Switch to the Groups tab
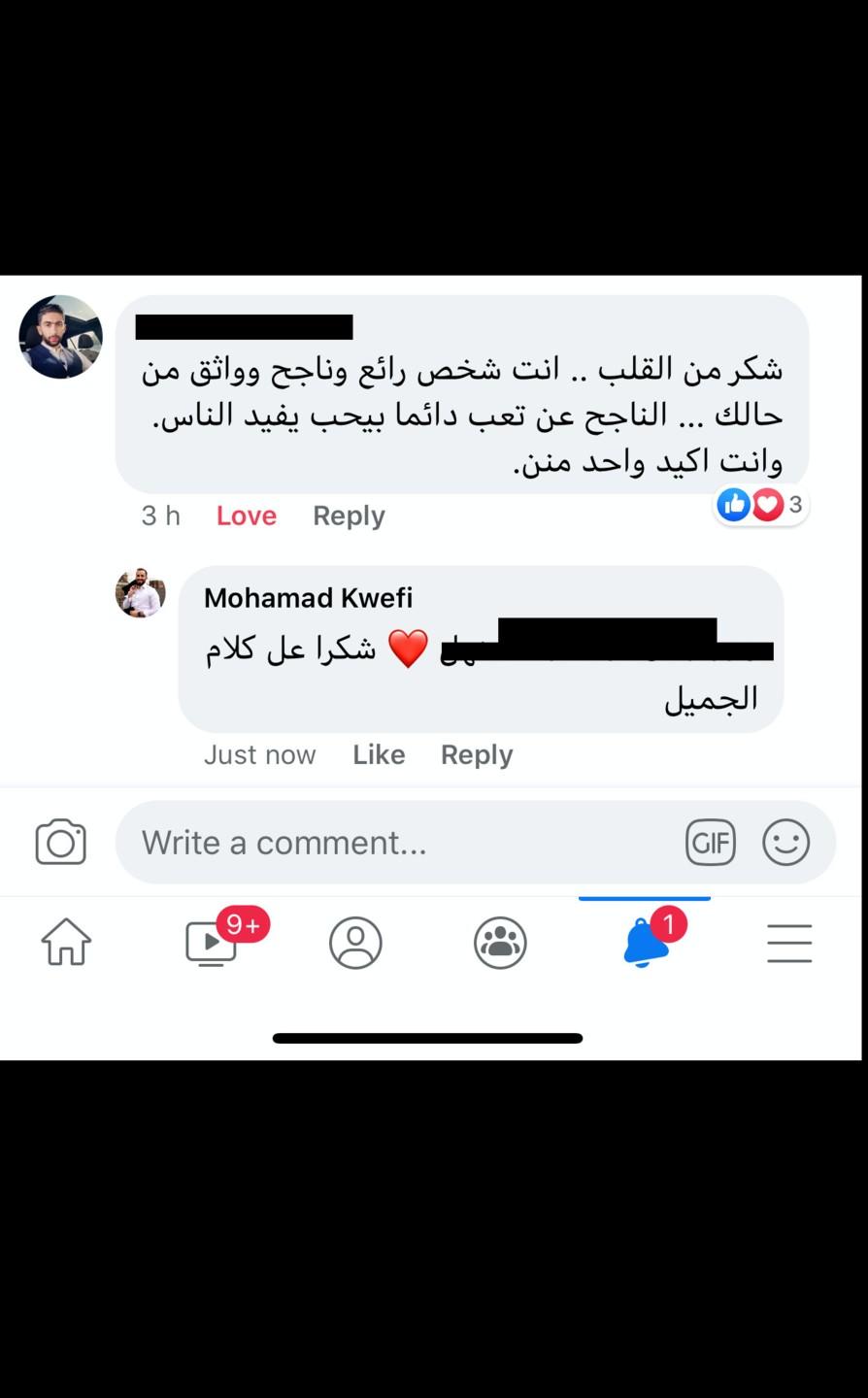Image resolution: width=868 pixels, height=1398 pixels. pyautogui.click(x=500, y=943)
